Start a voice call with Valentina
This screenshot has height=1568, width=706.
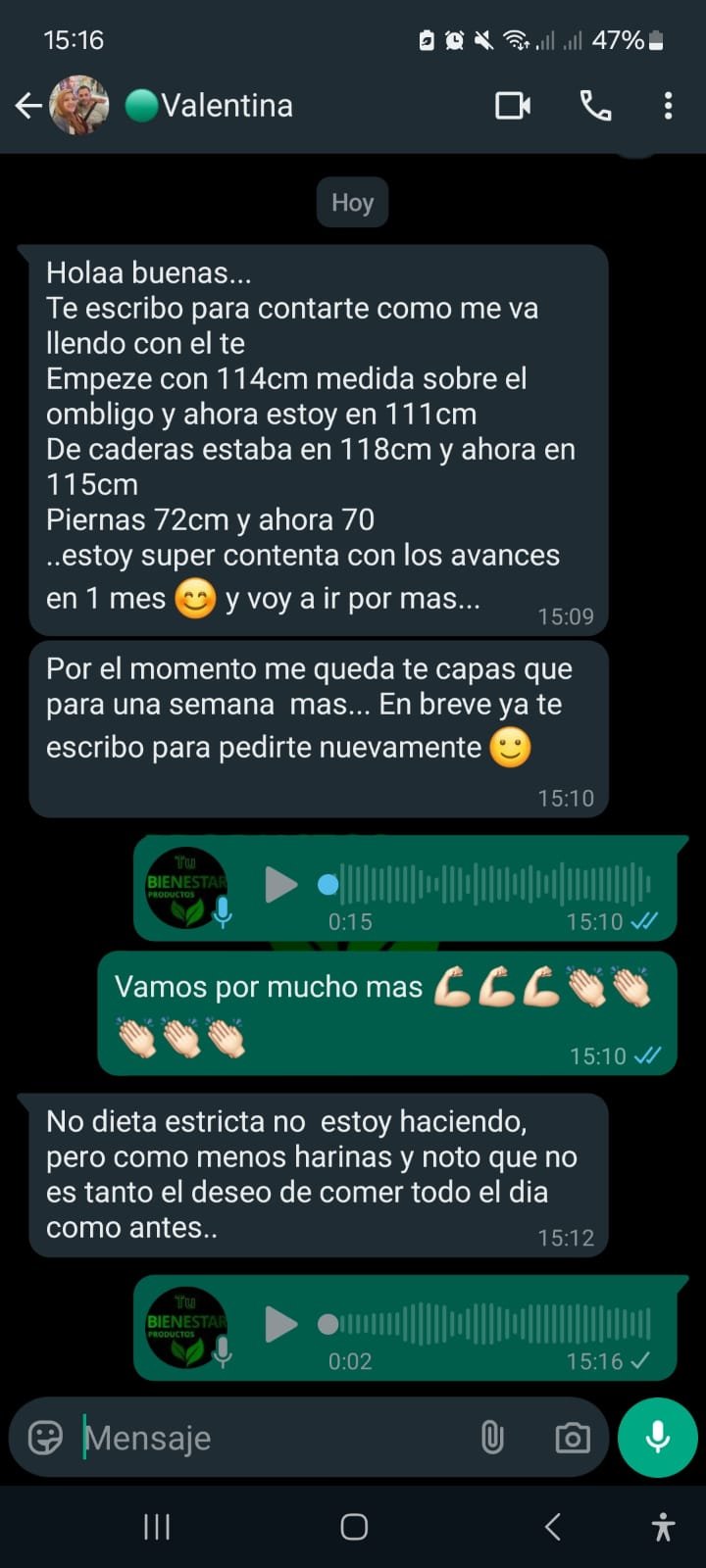[595, 106]
